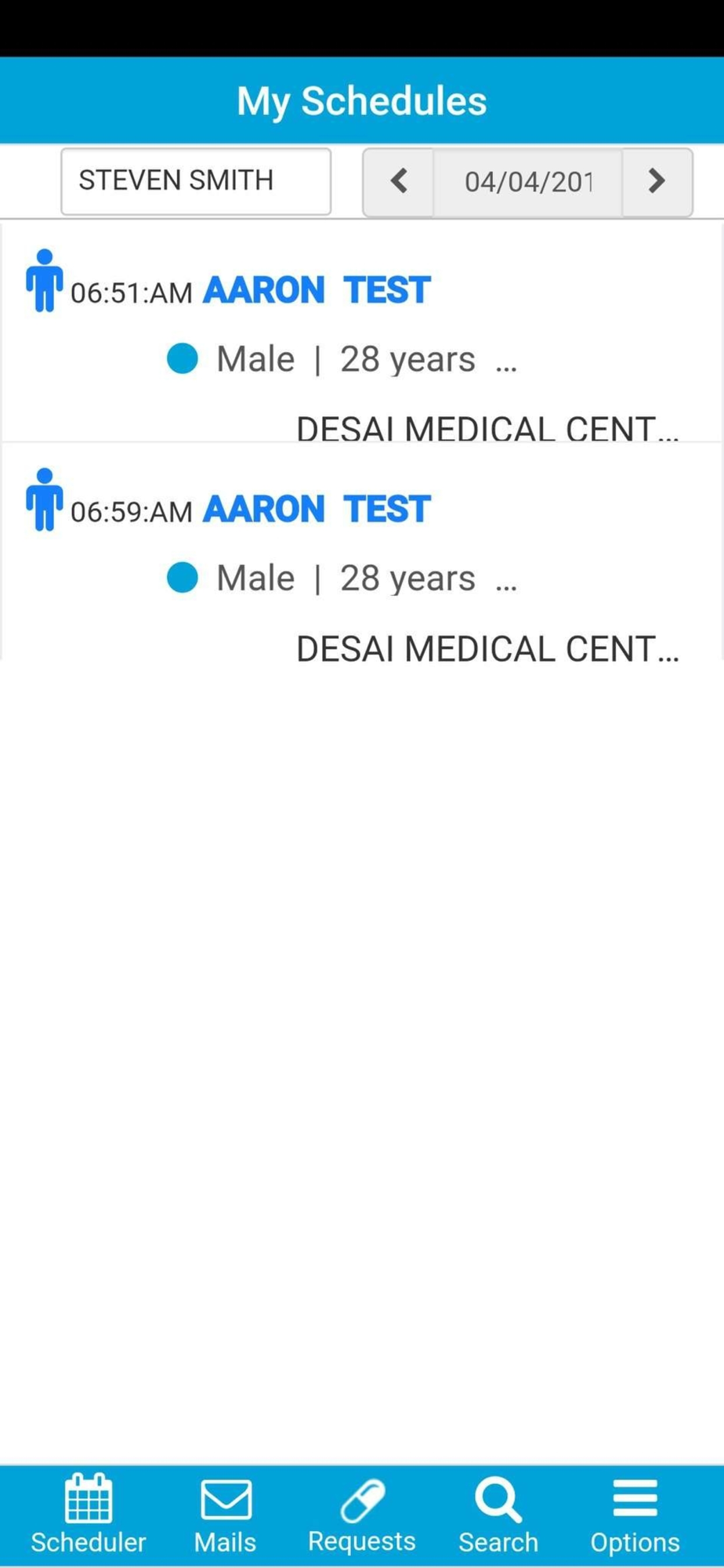This screenshot has height=1568, width=724.
Task: Open the 06:59 AM Aaron Test appointment
Action: tap(362, 553)
